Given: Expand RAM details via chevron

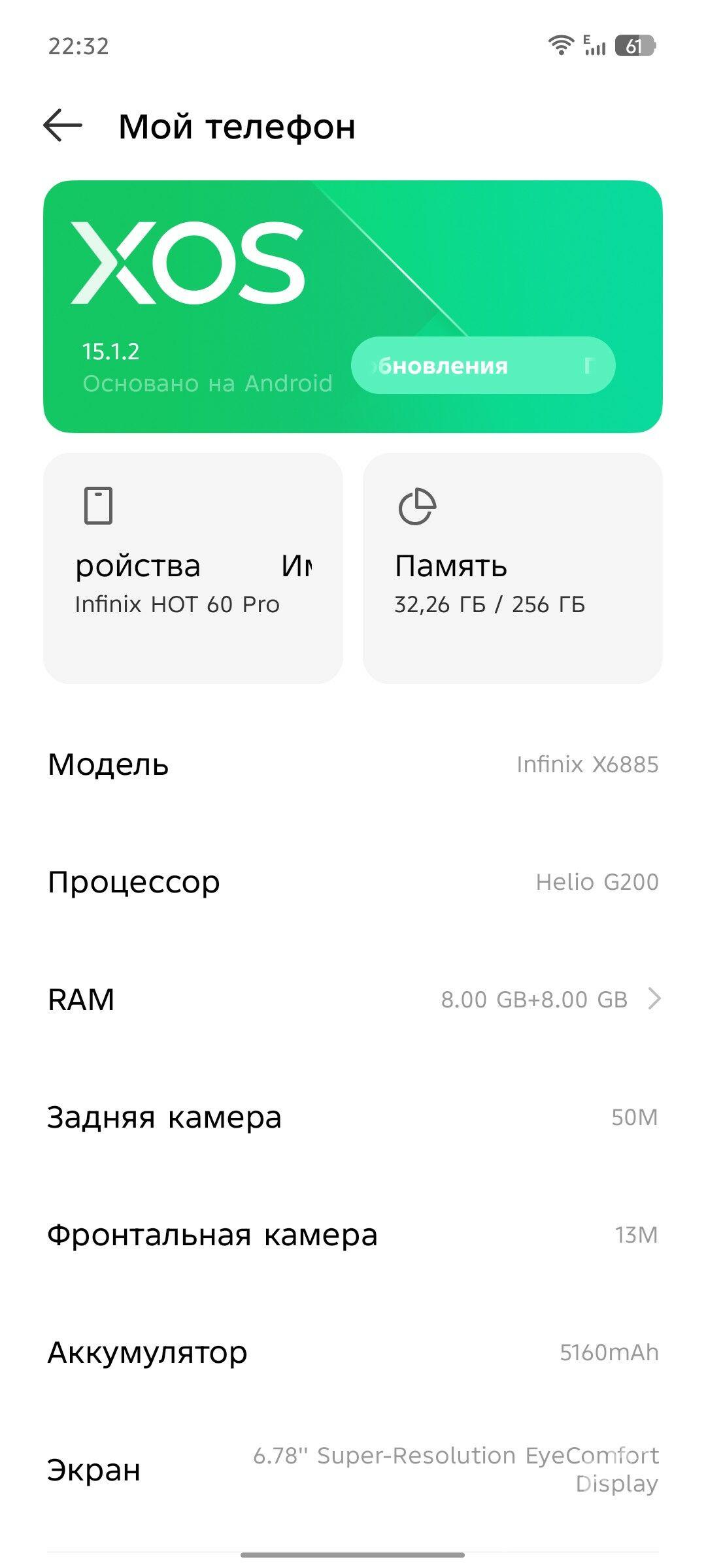Looking at the screenshot, I should tap(657, 999).
